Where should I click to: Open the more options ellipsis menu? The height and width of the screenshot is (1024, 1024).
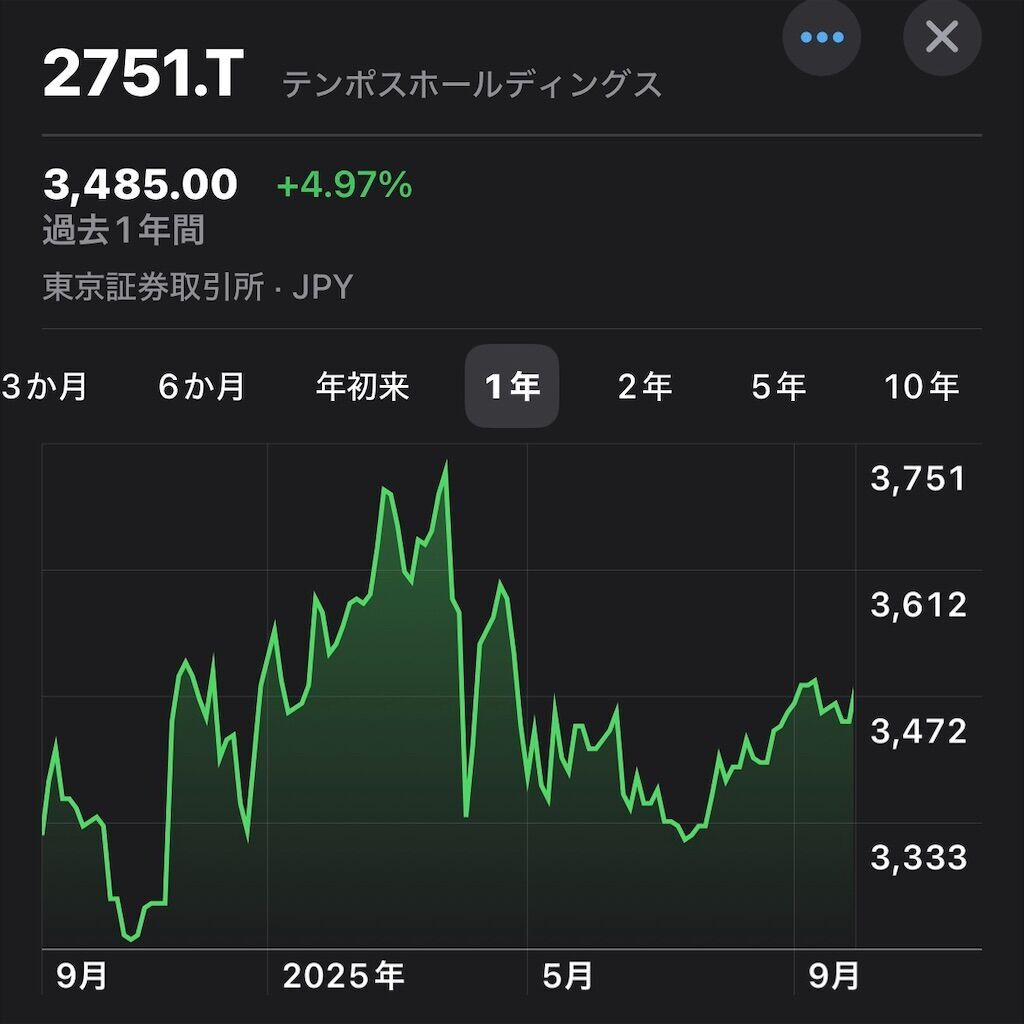(822, 38)
